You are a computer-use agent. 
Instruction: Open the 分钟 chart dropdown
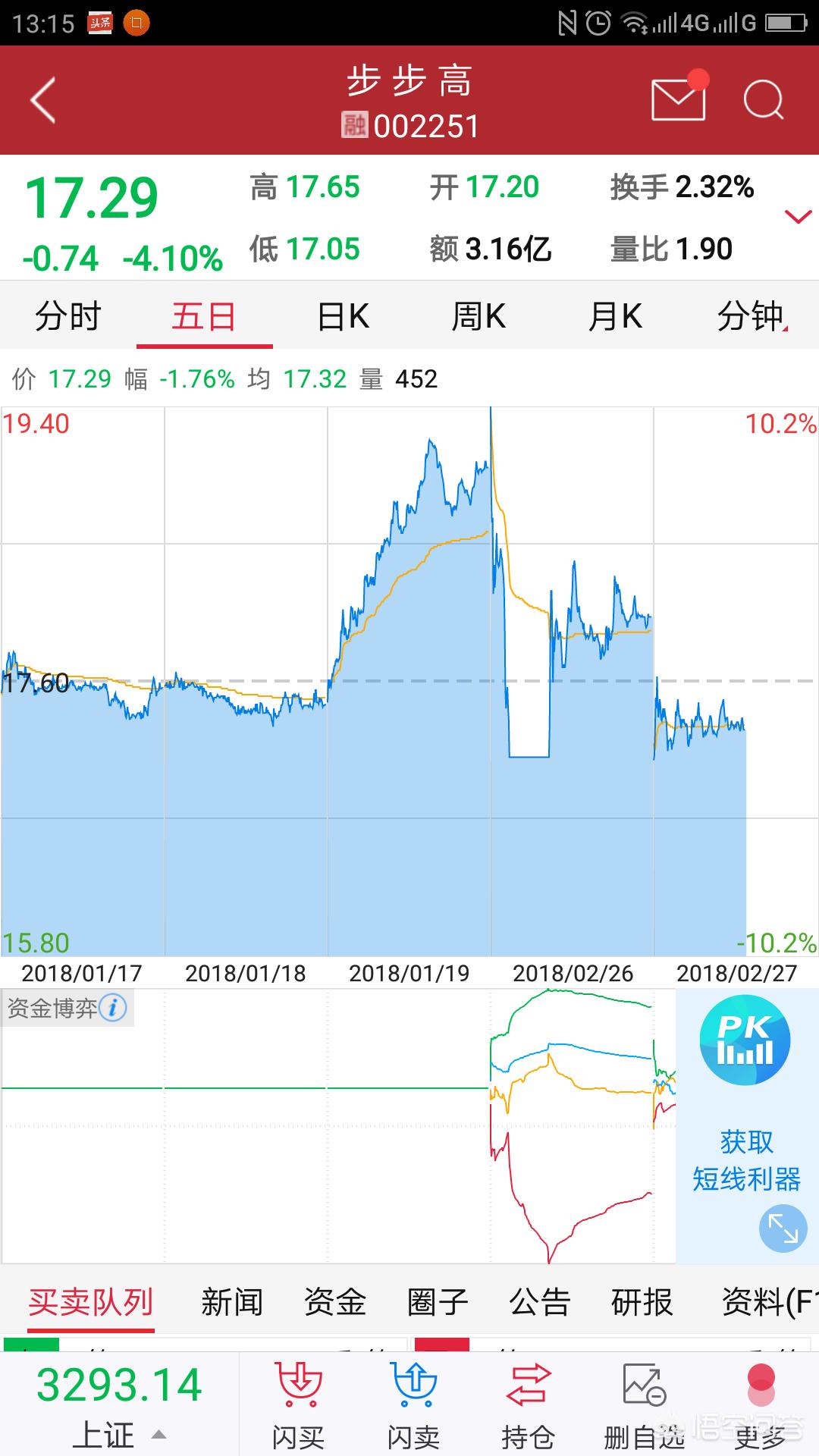752,315
